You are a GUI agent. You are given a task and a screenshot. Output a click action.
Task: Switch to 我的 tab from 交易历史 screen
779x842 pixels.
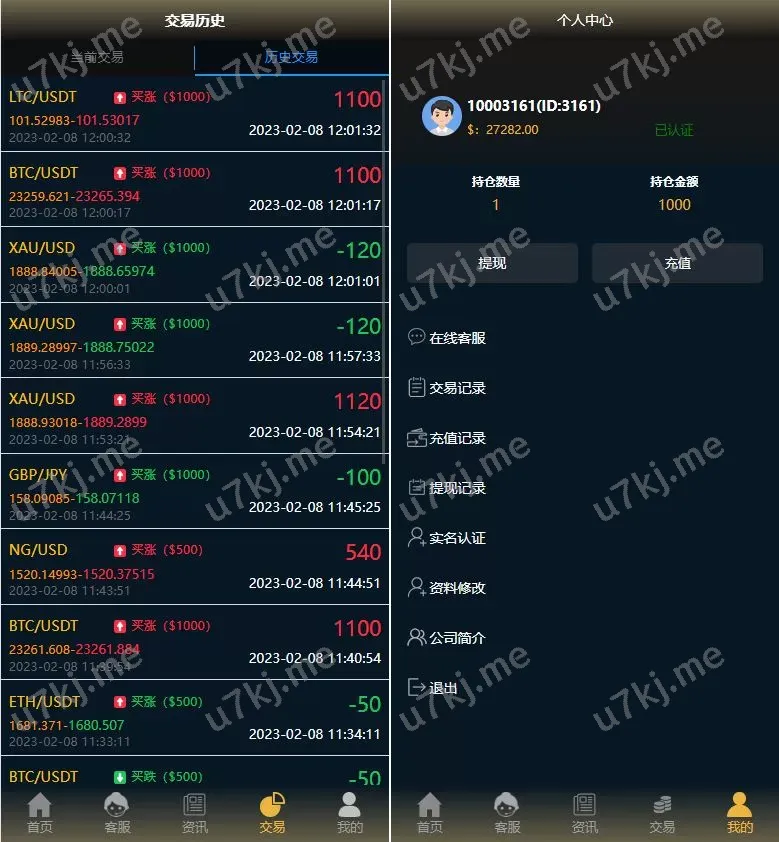pos(349,813)
